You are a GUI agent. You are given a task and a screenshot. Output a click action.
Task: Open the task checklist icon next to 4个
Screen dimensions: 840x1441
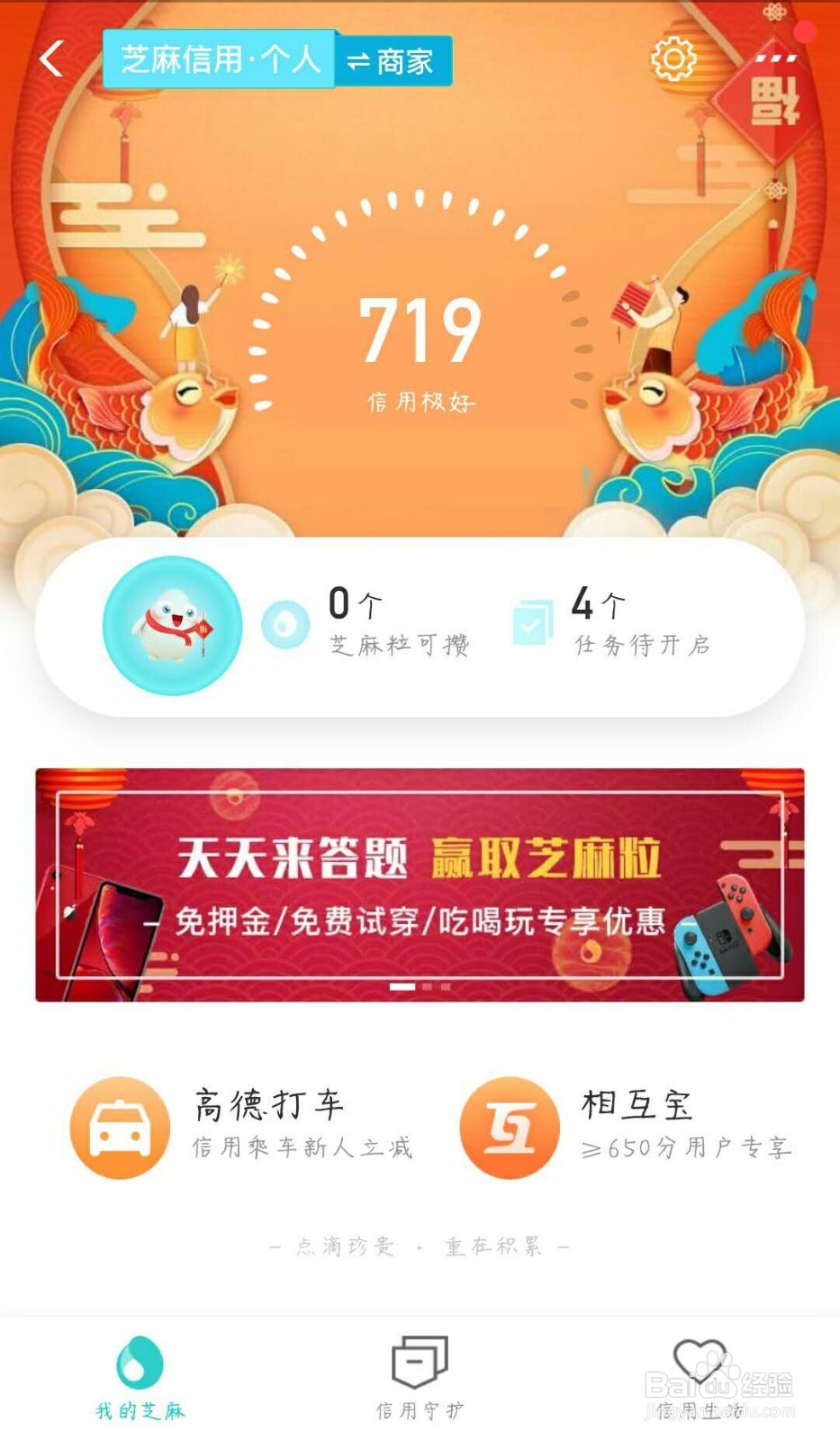point(533,621)
